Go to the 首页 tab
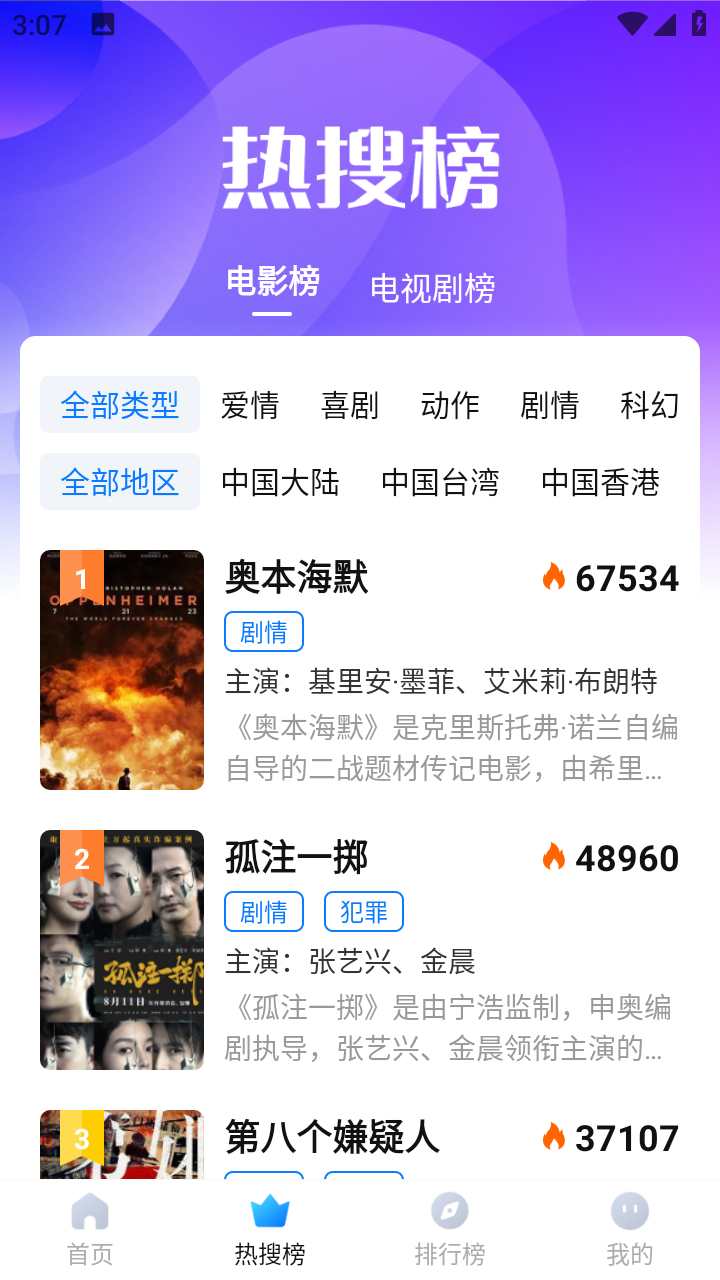The height and width of the screenshot is (1280, 720). tap(90, 1229)
